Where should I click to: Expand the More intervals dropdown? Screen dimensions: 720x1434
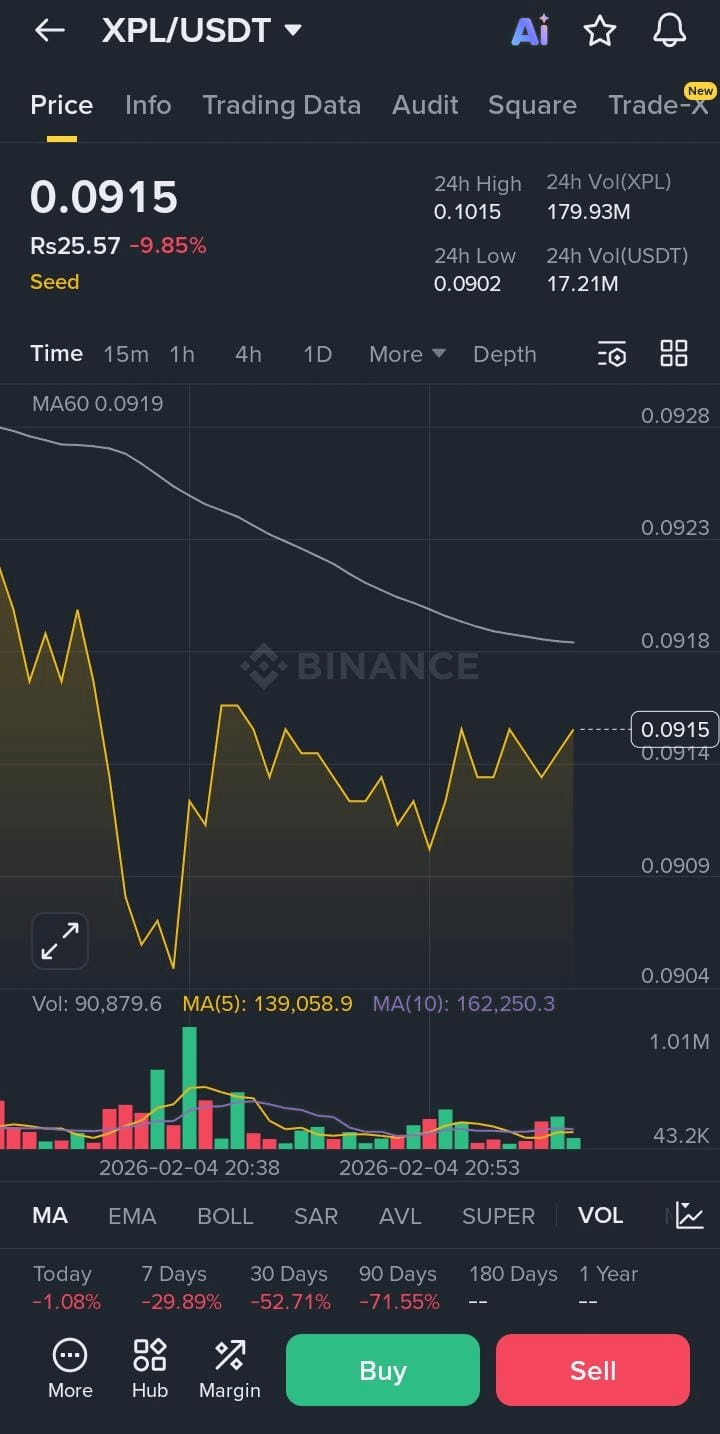point(407,354)
